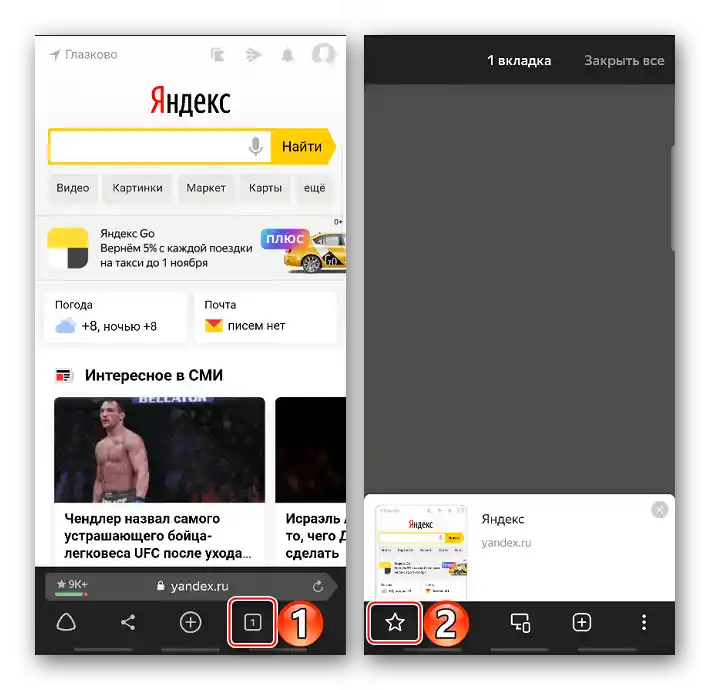This screenshot has width=710, height=690.
Task: Show more services via ещё
Action: click(315, 188)
